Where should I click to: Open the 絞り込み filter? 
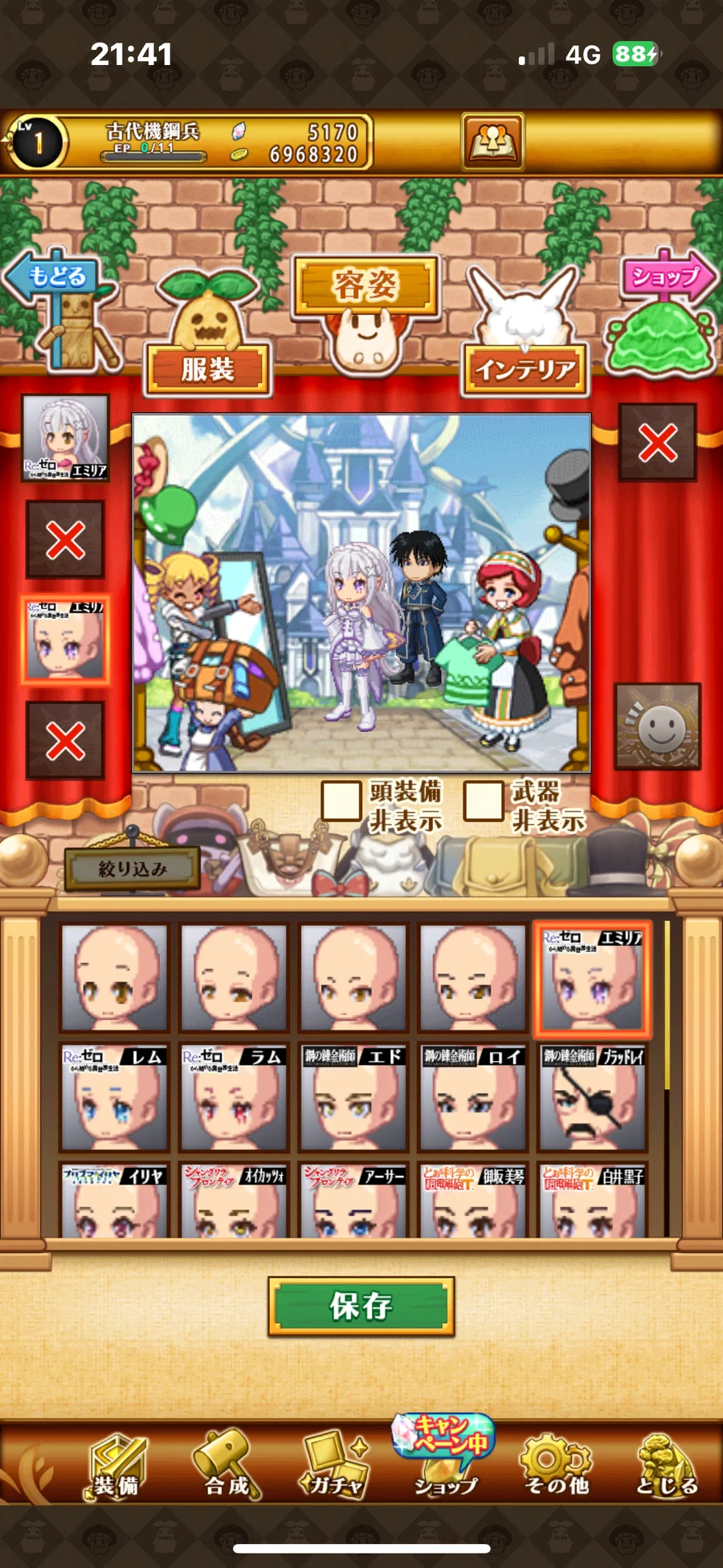(132, 869)
